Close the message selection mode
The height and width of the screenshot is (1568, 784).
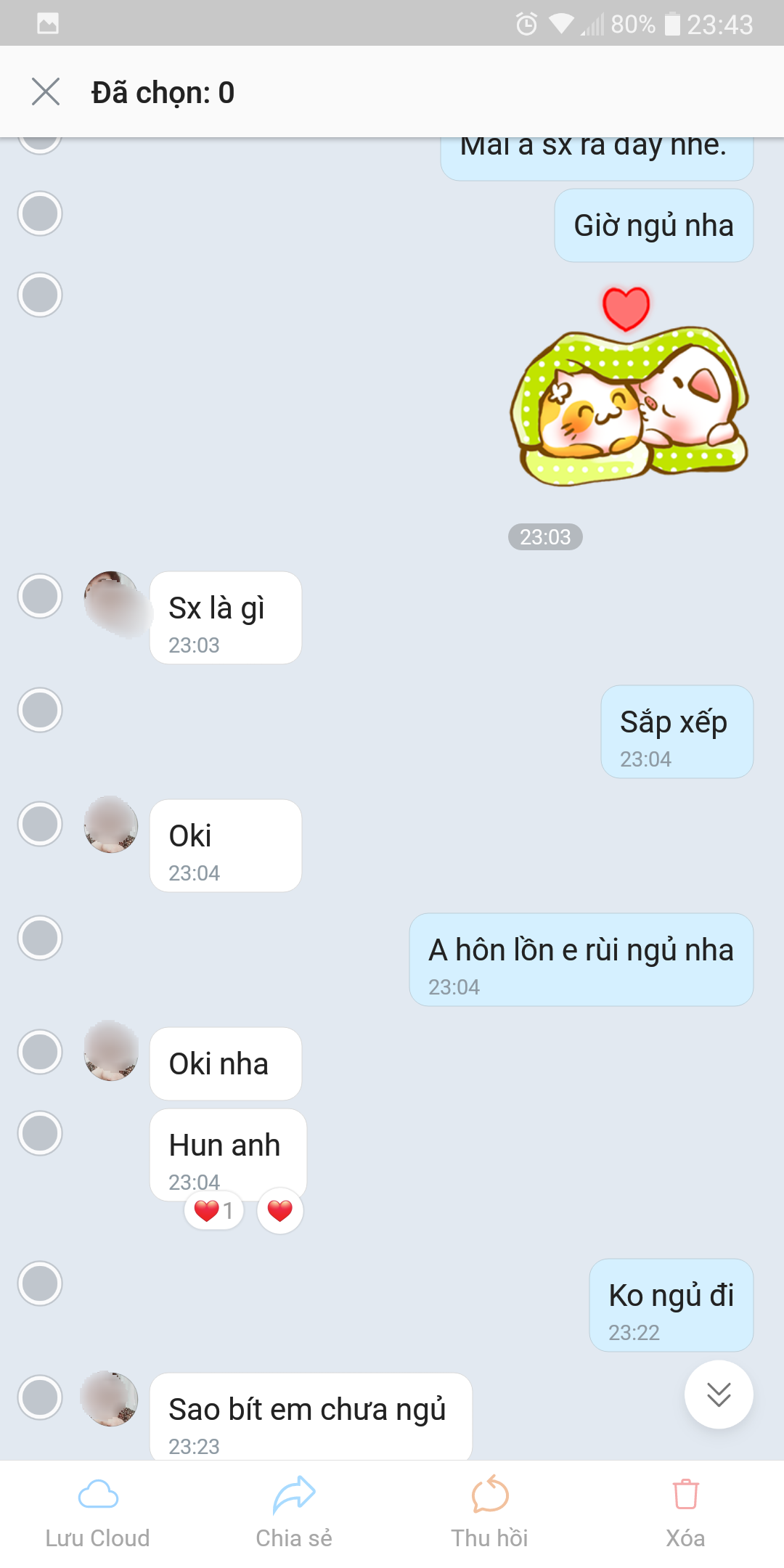click(x=46, y=92)
